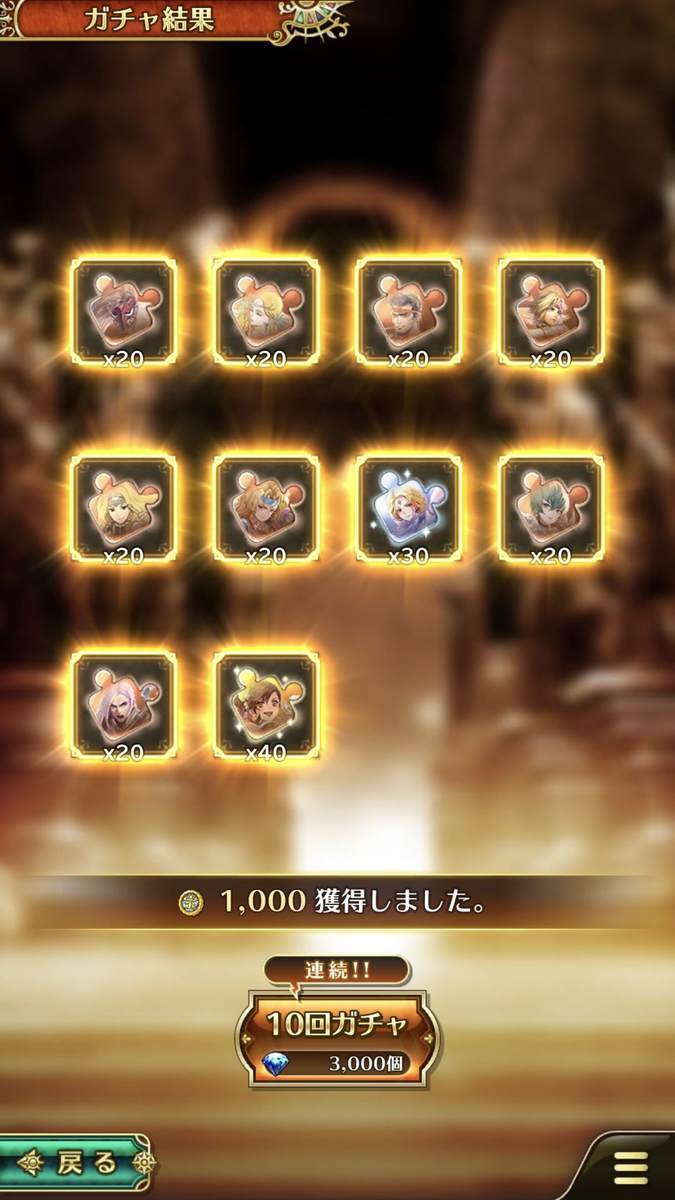
Task: Tap the 10回ガチャ button to roll again
Action: click(x=337, y=1039)
